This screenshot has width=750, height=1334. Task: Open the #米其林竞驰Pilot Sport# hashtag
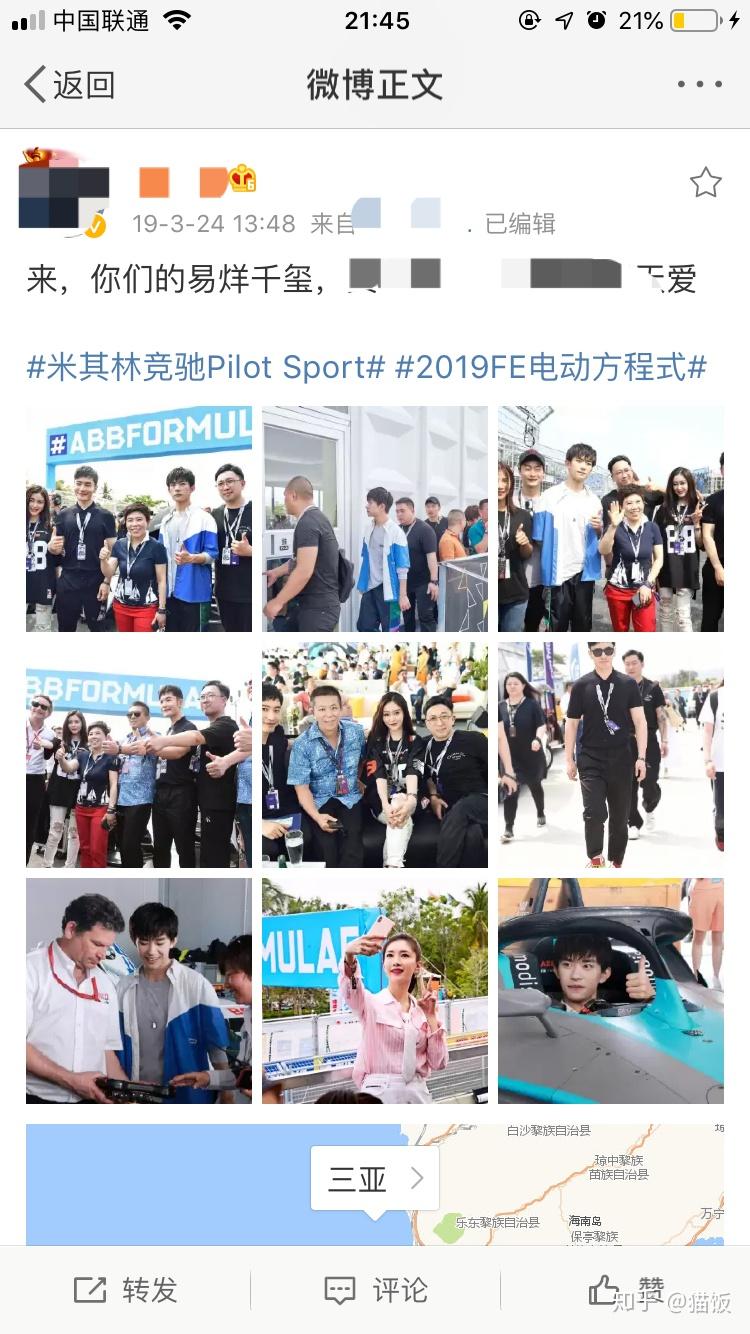[205, 367]
